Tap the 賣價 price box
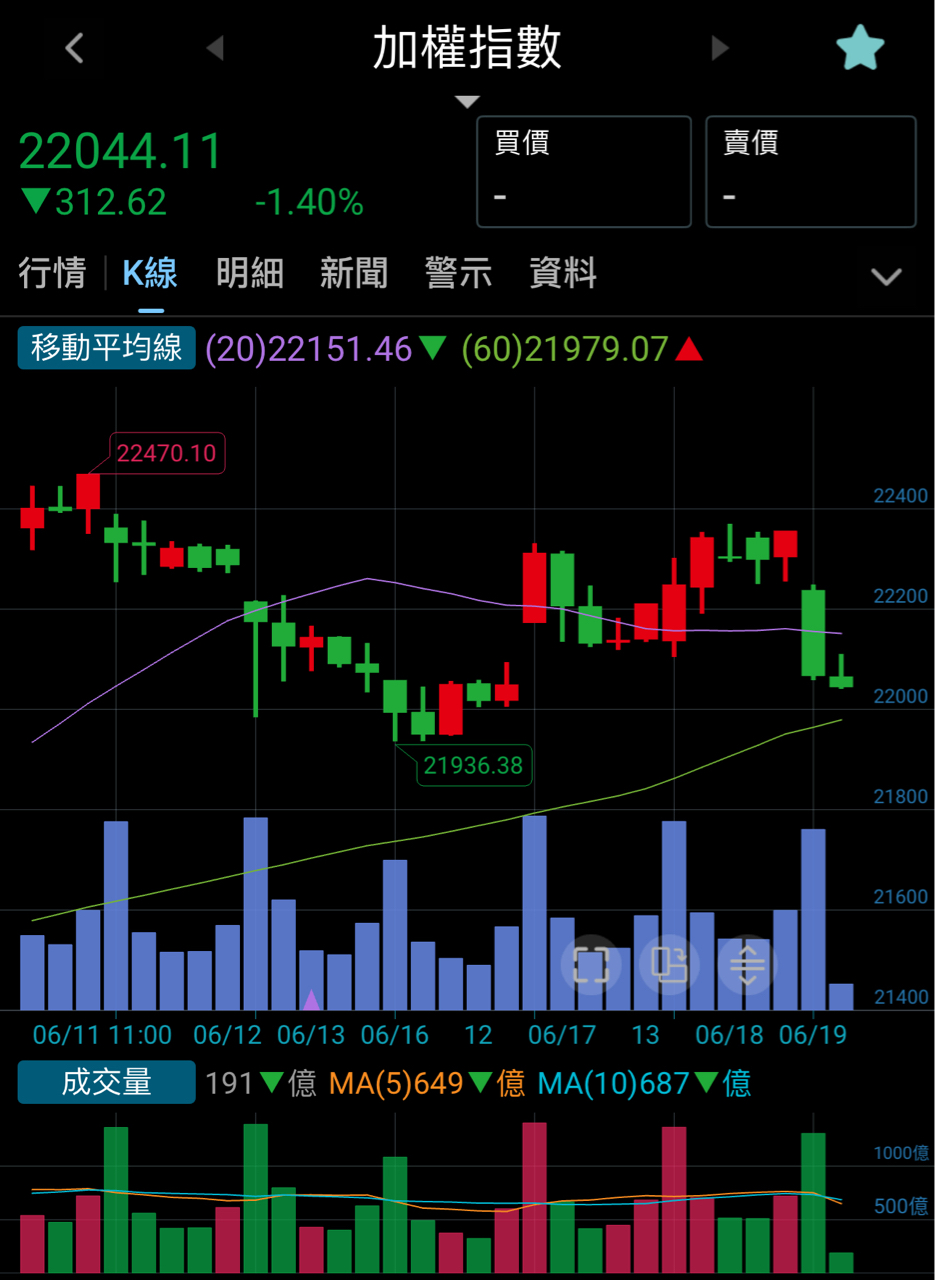 coord(811,172)
